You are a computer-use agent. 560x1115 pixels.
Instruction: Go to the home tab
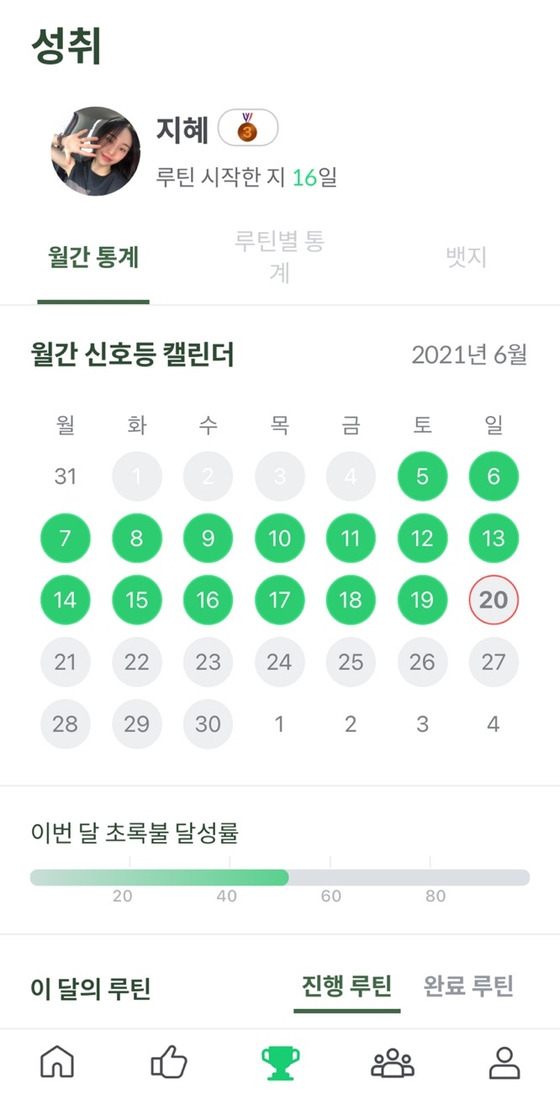tap(57, 1063)
